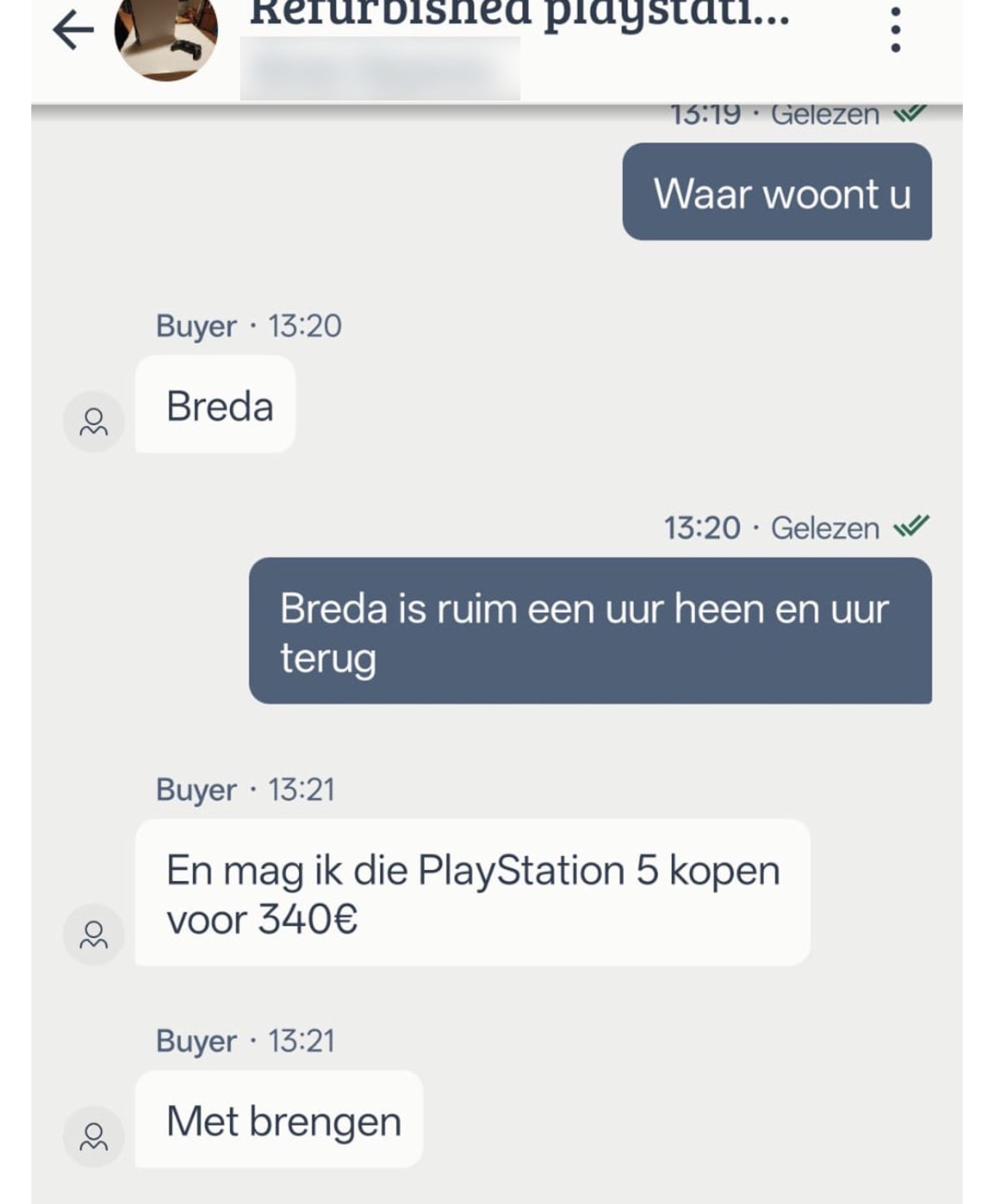
Task: Open the three-dot overflow menu
Action: click(895, 31)
